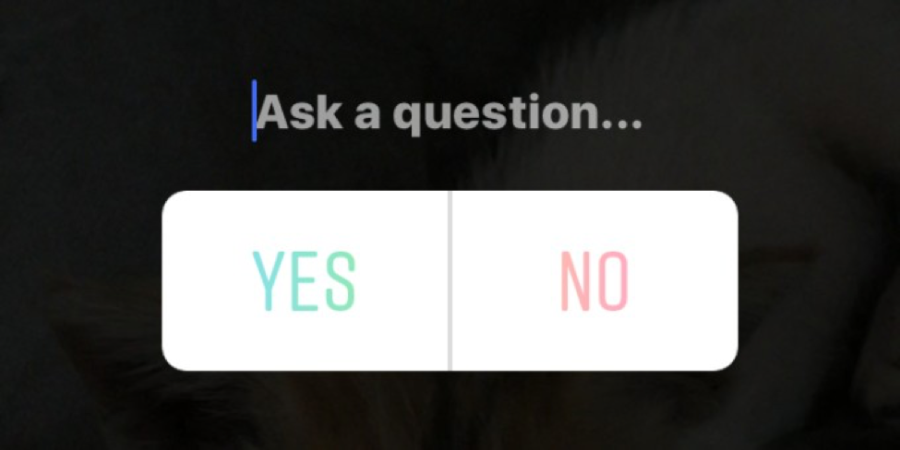Select the NO poll option
The width and height of the screenshot is (900, 450).
click(x=594, y=281)
